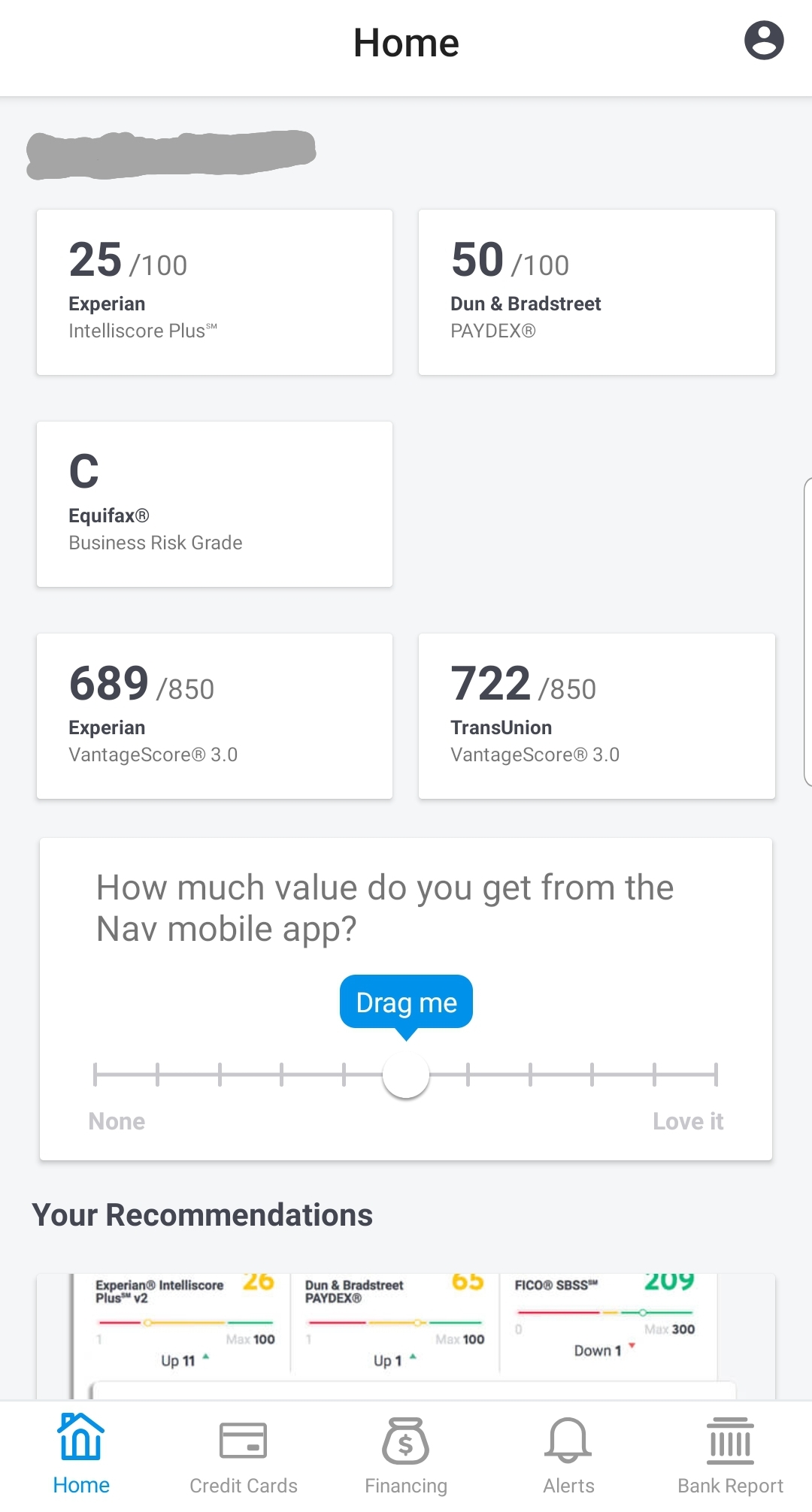Select None on the value rating scale
Screen dimensions: 812x1512
[x=117, y=1120]
